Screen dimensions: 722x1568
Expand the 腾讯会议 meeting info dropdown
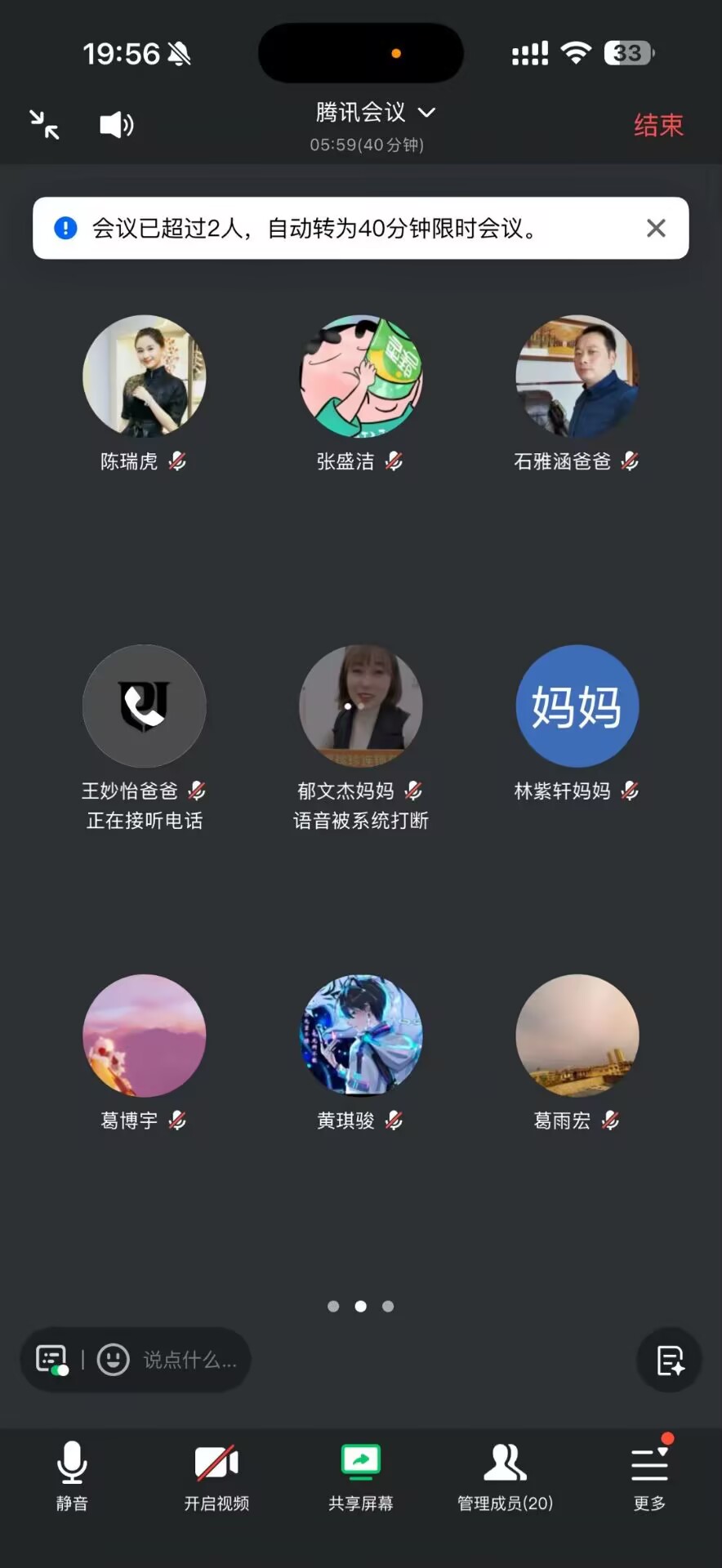[376, 113]
